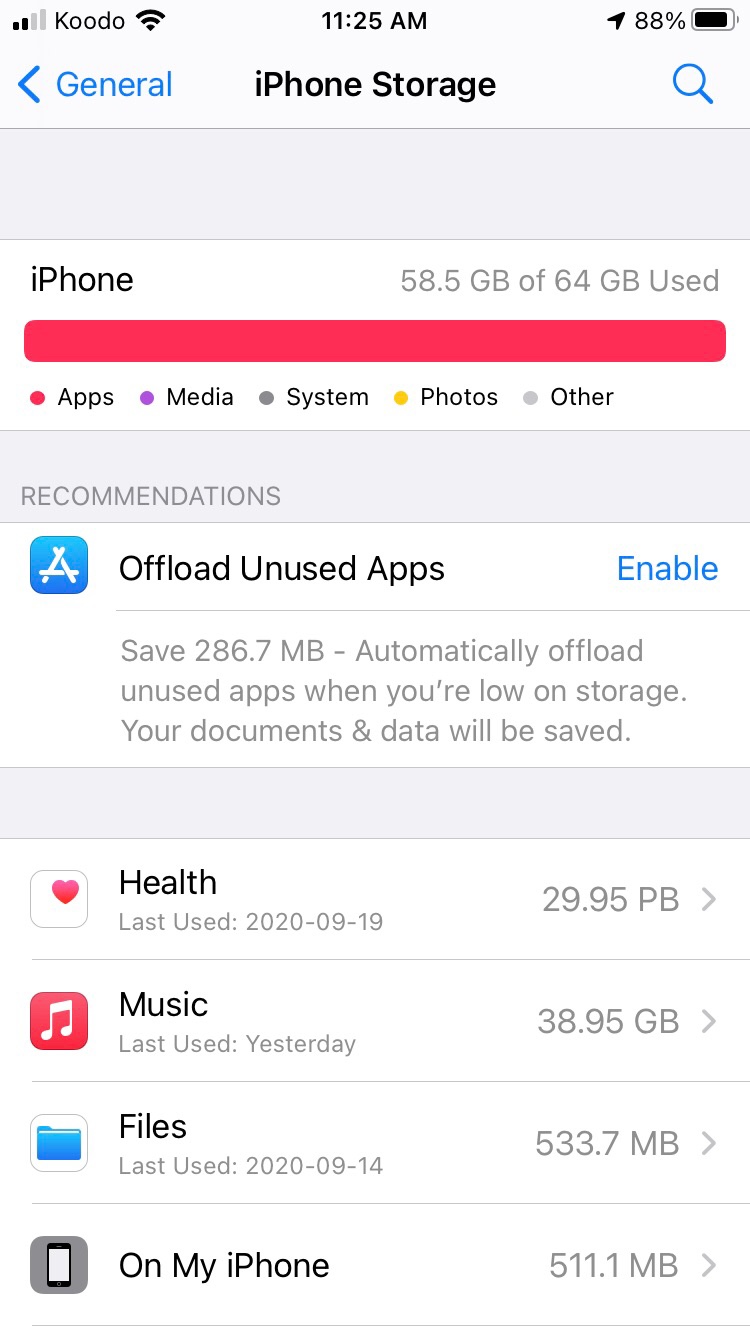Enable Offload Unused Apps
The width and height of the screenshot is (750, 1334).
pos(667,568)
